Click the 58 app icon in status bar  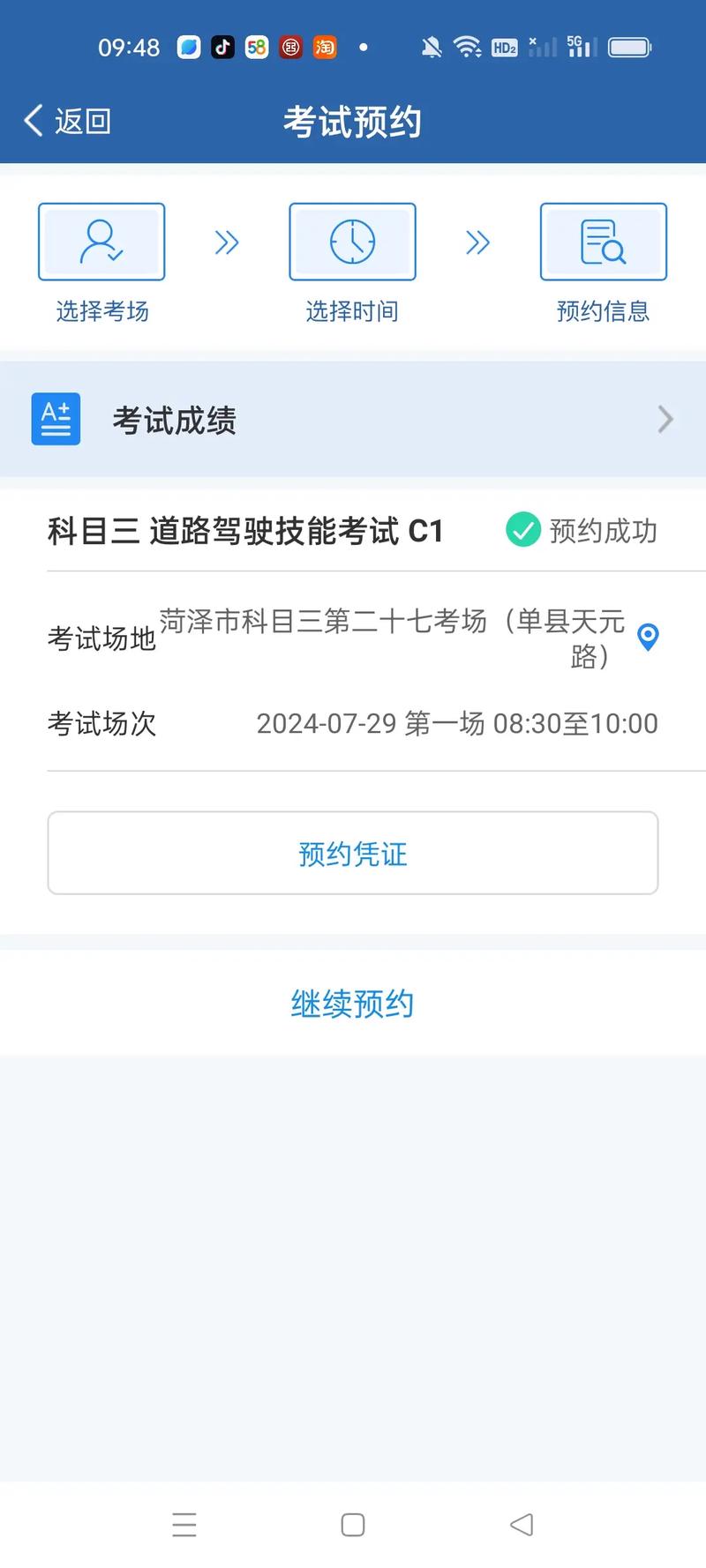coord(256,47)
